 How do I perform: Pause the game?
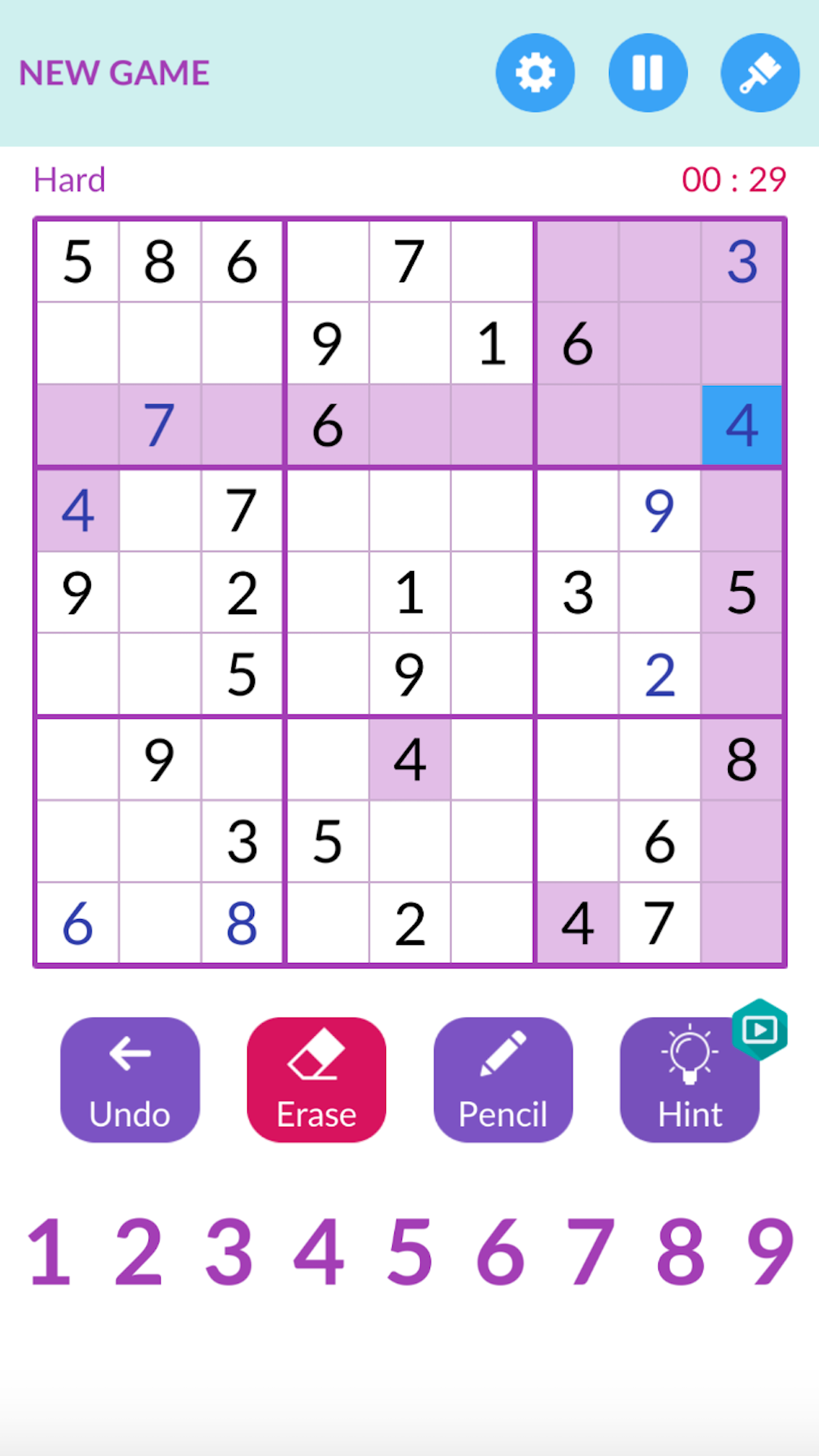coord(648,74)
